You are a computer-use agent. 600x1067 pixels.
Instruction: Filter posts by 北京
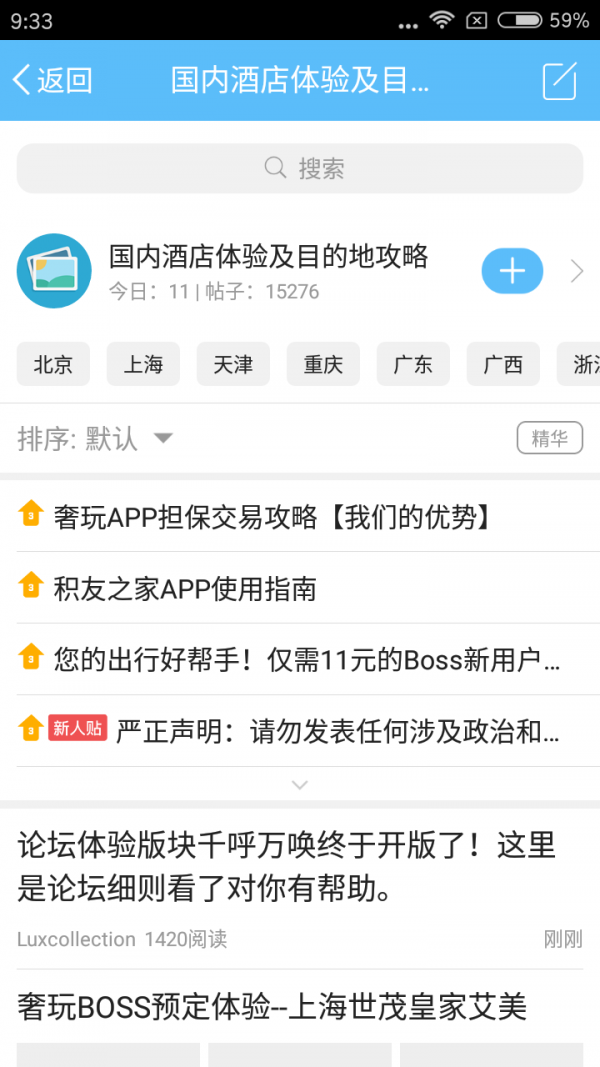click(53, 364)
